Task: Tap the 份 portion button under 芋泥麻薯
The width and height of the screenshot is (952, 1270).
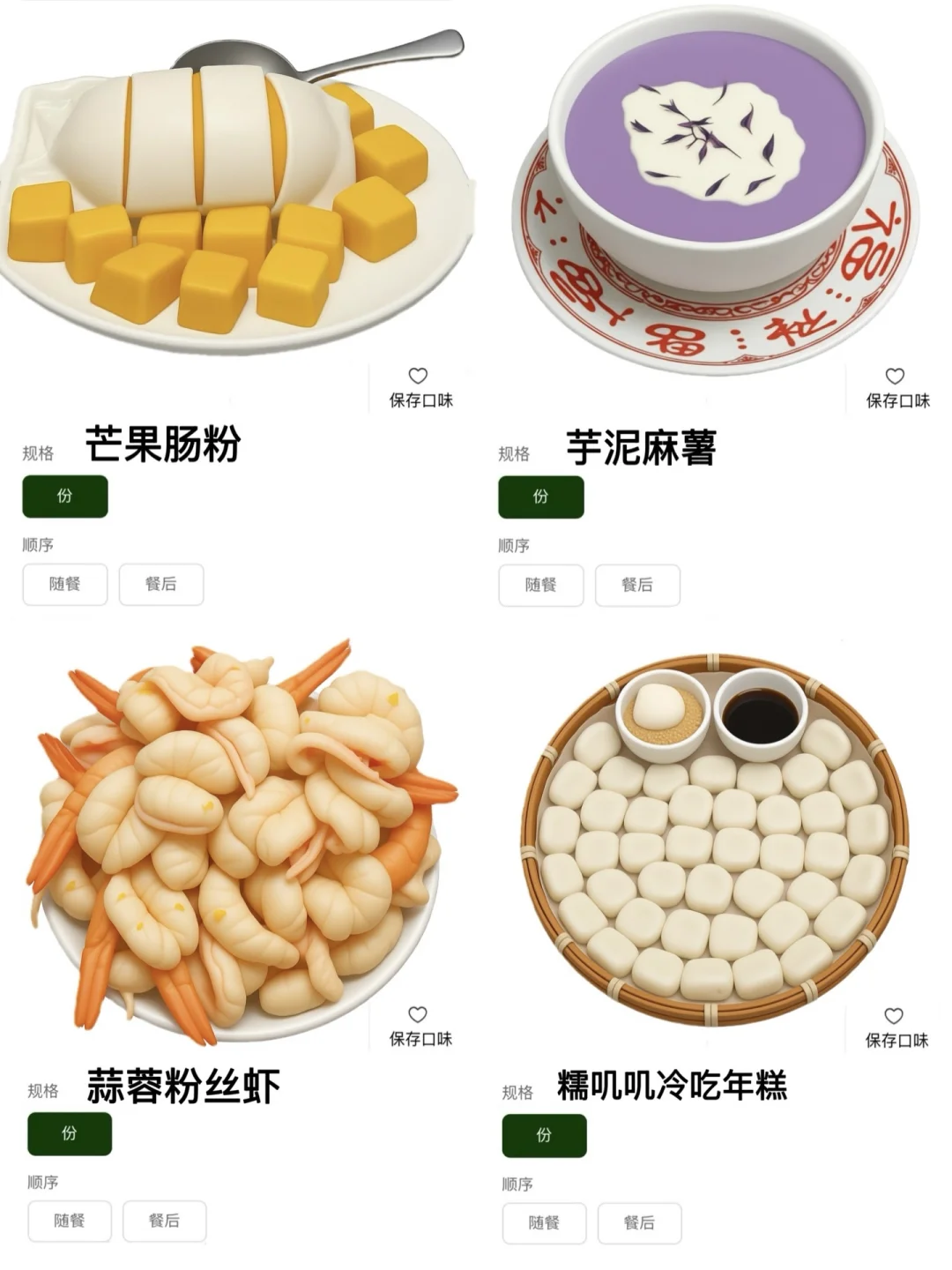Action: tap(542, 497)
